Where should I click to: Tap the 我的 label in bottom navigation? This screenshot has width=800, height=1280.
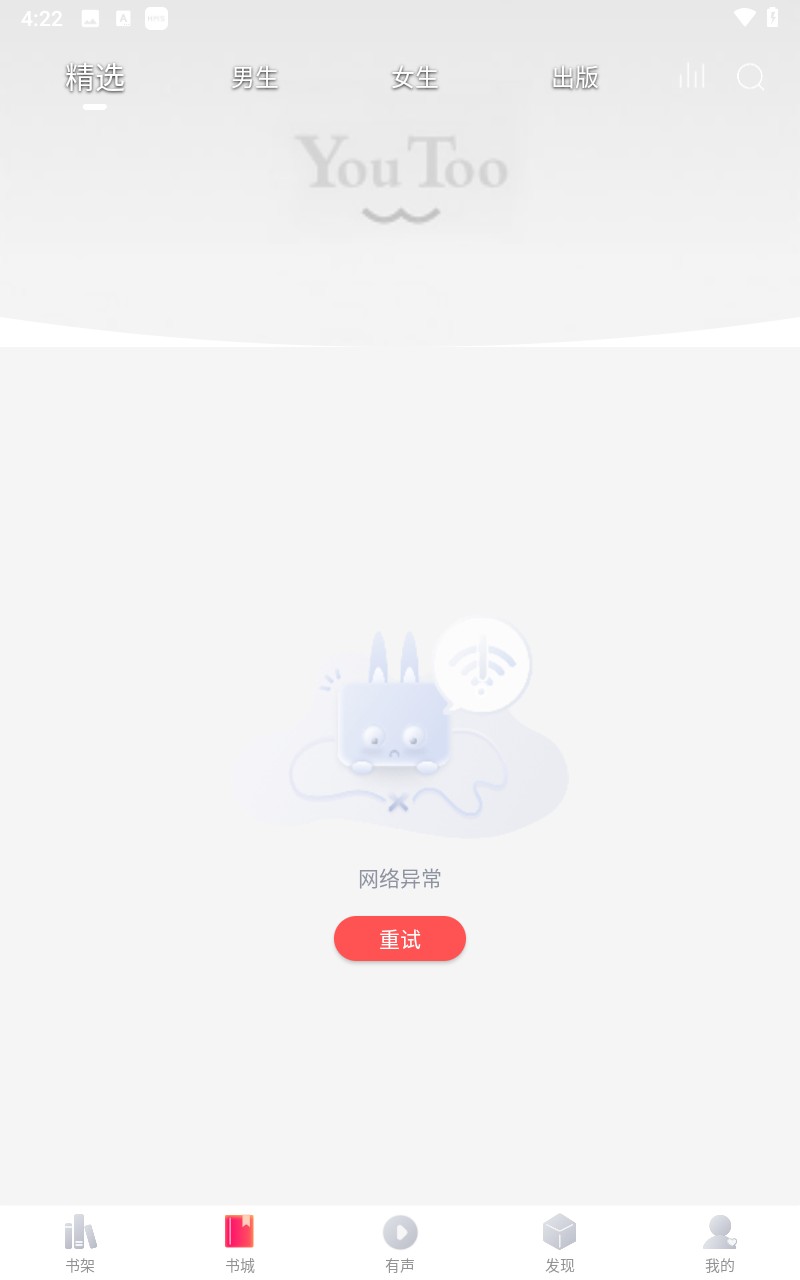(x=720, y=1265)
